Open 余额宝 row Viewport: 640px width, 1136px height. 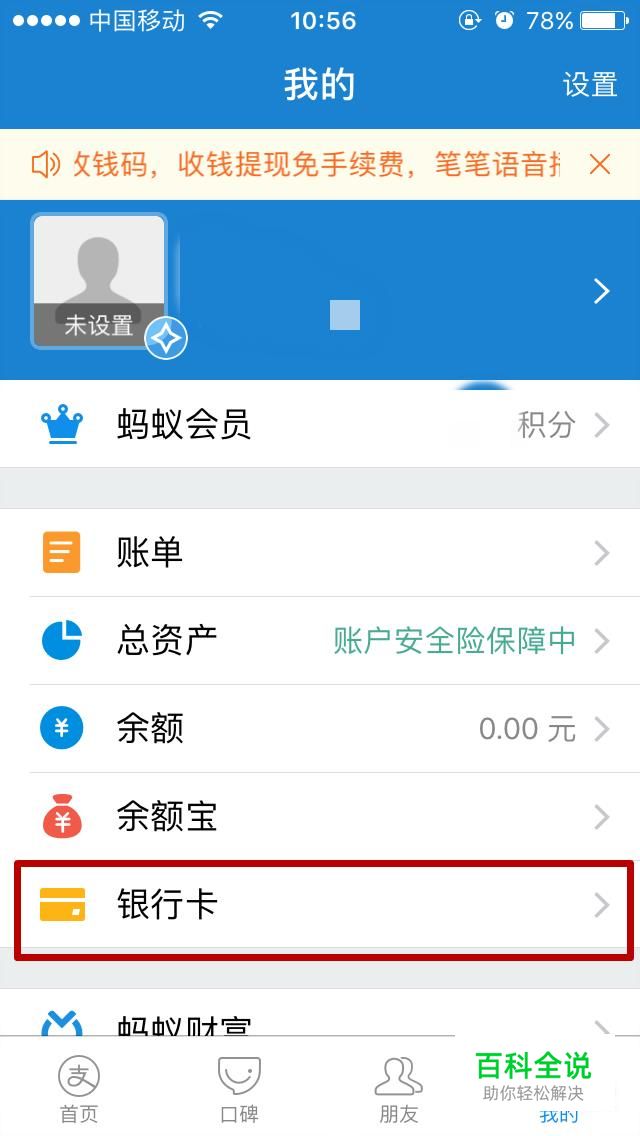tap(320, 817)
